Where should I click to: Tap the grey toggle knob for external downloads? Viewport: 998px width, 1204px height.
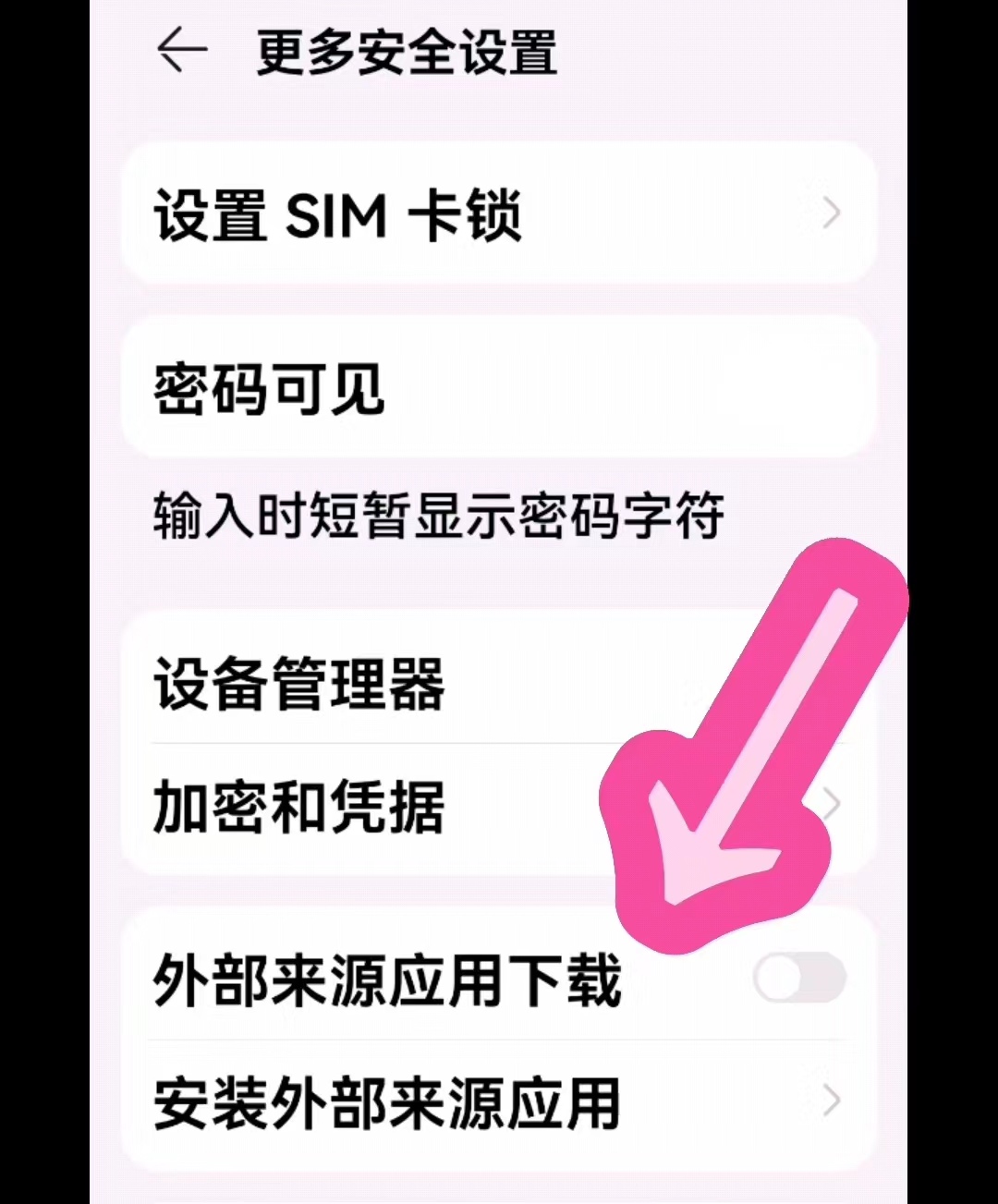point(781,978)
